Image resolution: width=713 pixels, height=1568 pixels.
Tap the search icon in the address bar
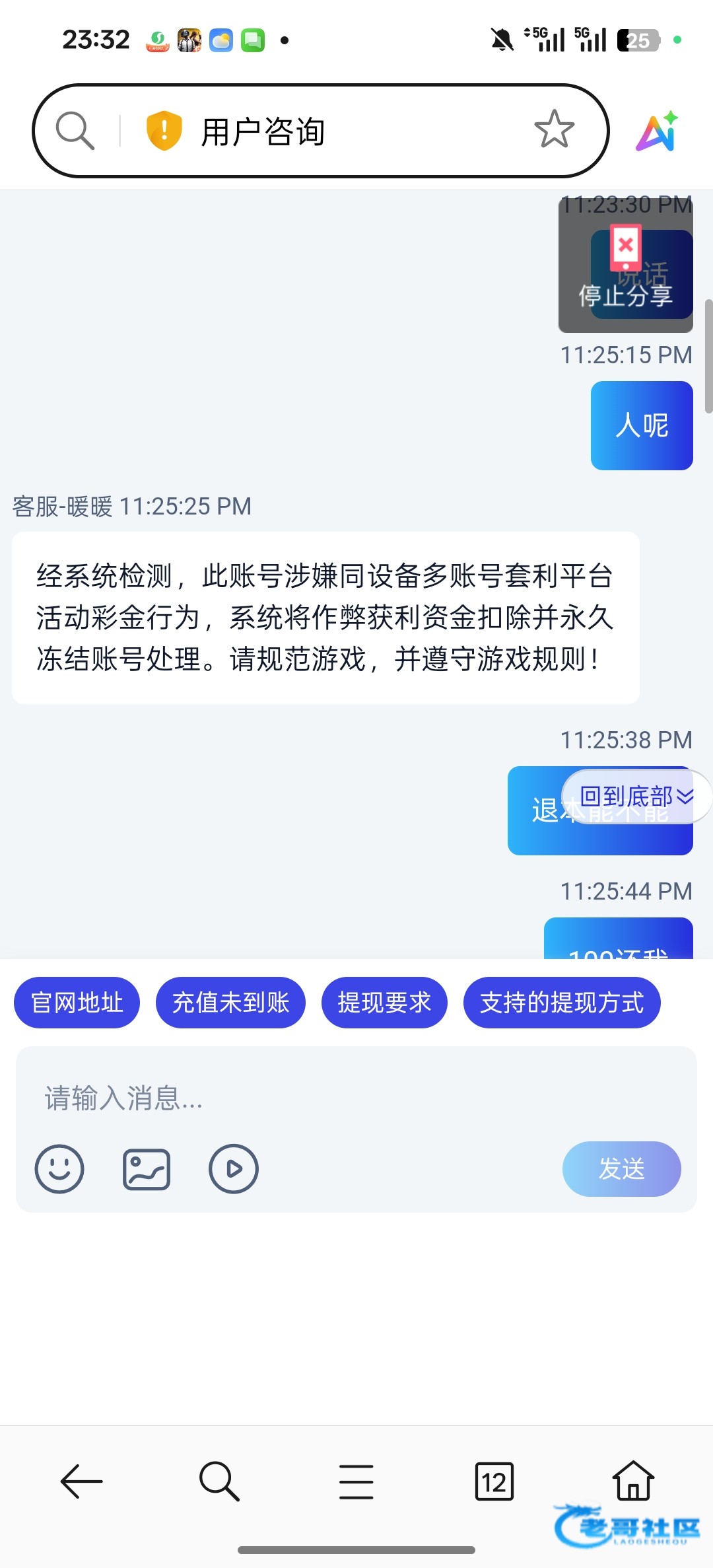[x=75, y=131]
